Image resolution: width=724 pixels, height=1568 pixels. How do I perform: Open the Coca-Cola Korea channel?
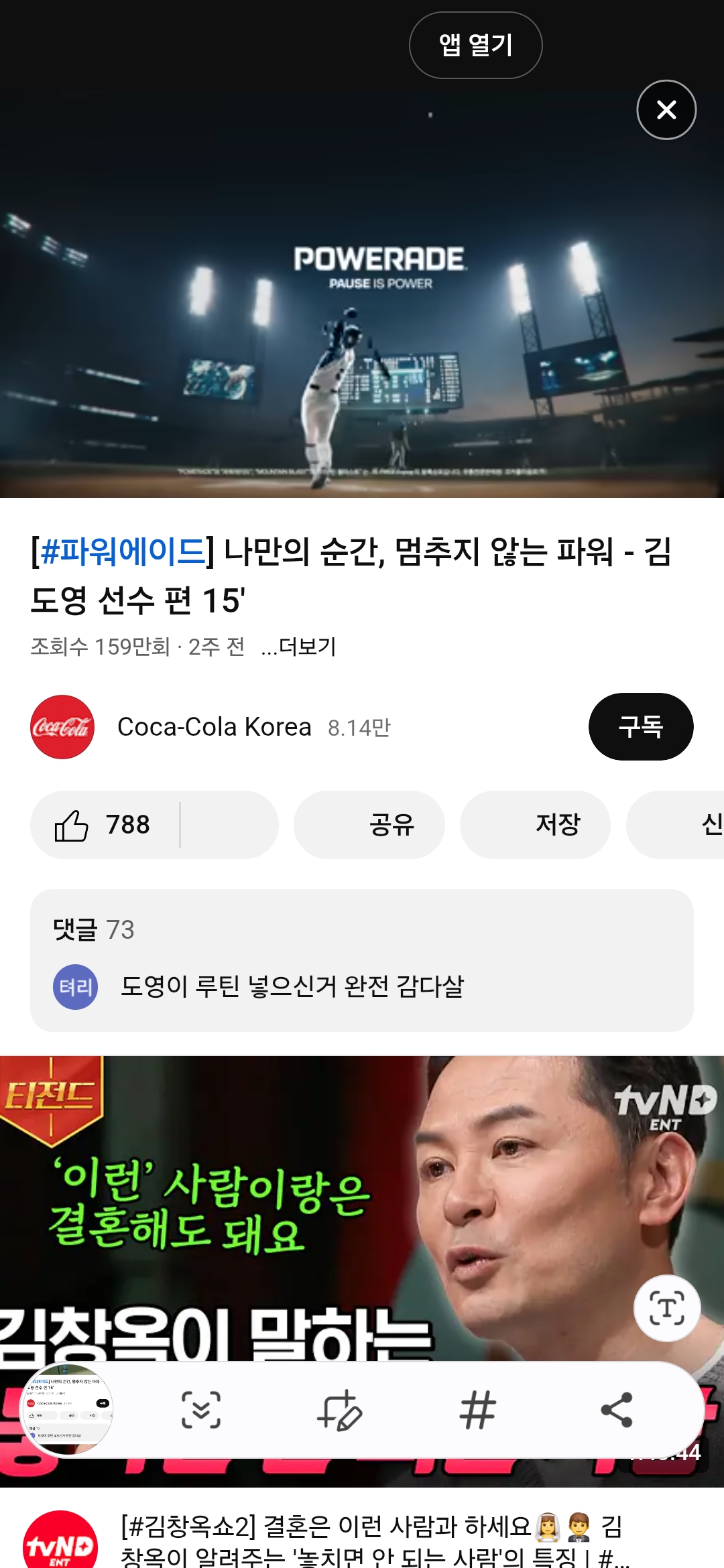tap(214, 727)
